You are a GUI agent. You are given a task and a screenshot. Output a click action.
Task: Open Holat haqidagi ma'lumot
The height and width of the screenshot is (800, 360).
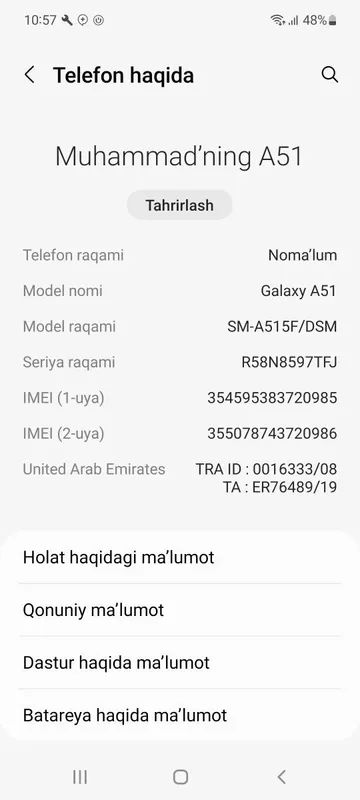(179, 557)
